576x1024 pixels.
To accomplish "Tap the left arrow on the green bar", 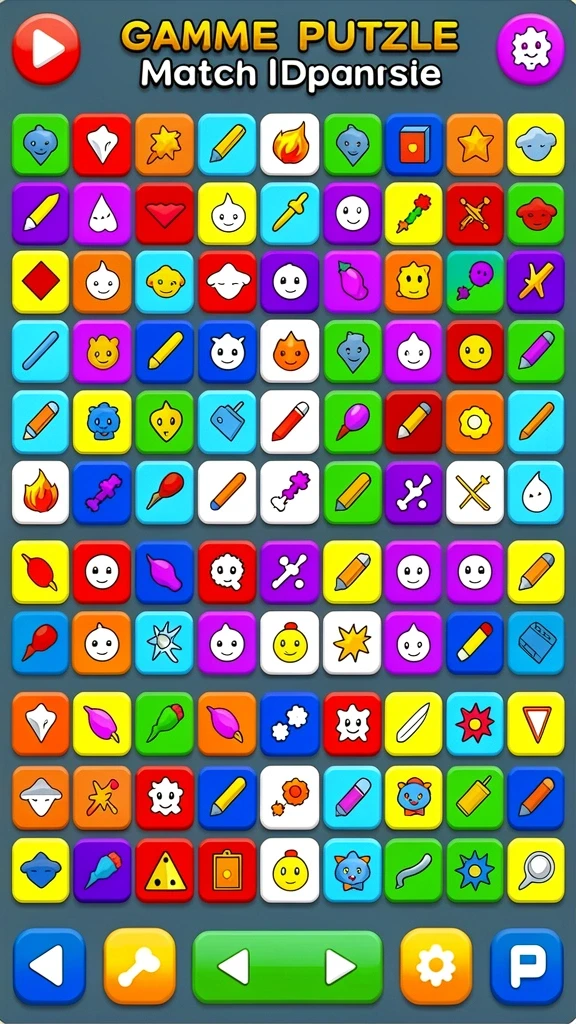I will coord(236,967).
